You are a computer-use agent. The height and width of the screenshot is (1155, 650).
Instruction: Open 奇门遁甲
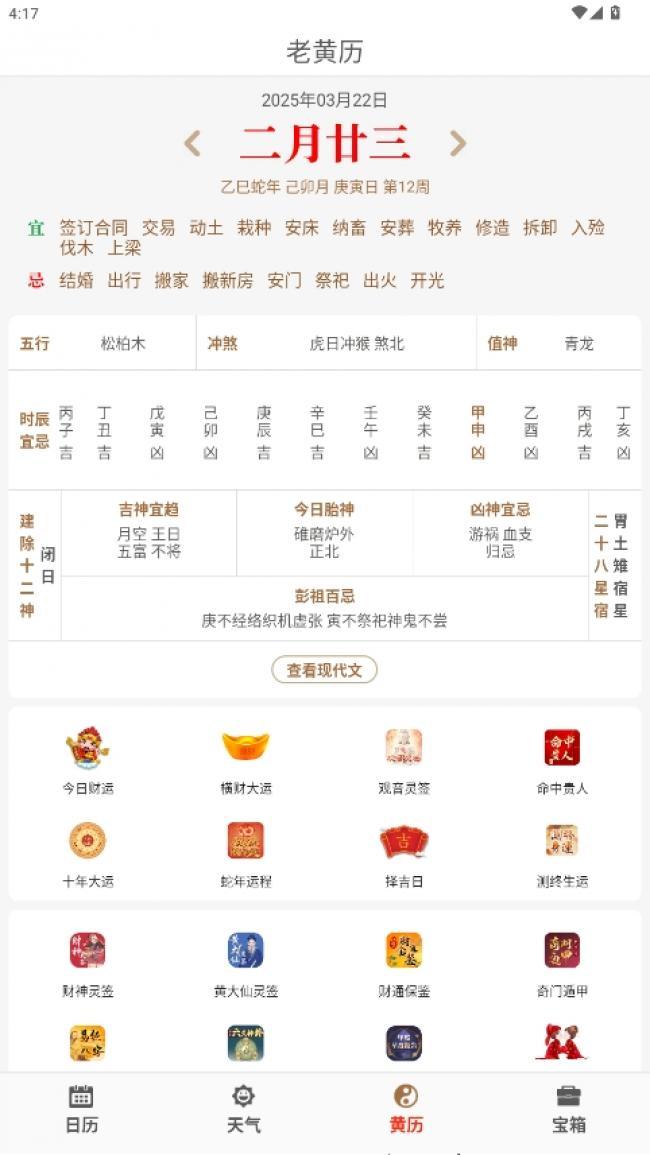[562, 962]
